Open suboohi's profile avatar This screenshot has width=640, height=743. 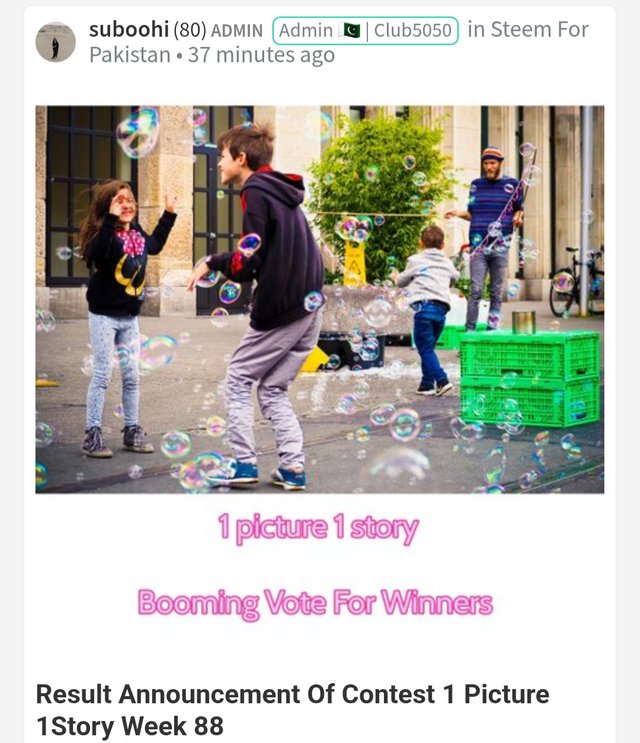55,42
